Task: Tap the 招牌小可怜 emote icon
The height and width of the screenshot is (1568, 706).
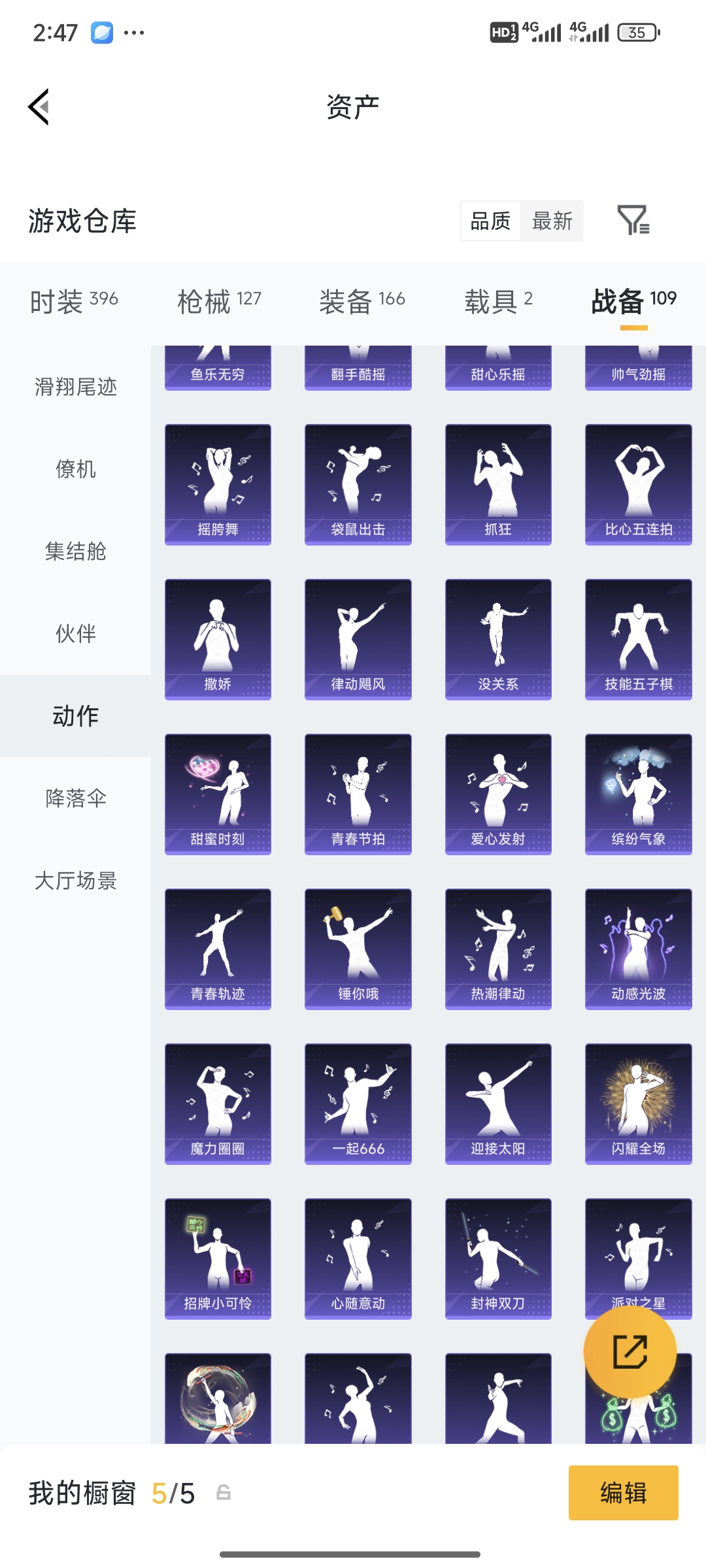Action: (x=217, y=1258)
